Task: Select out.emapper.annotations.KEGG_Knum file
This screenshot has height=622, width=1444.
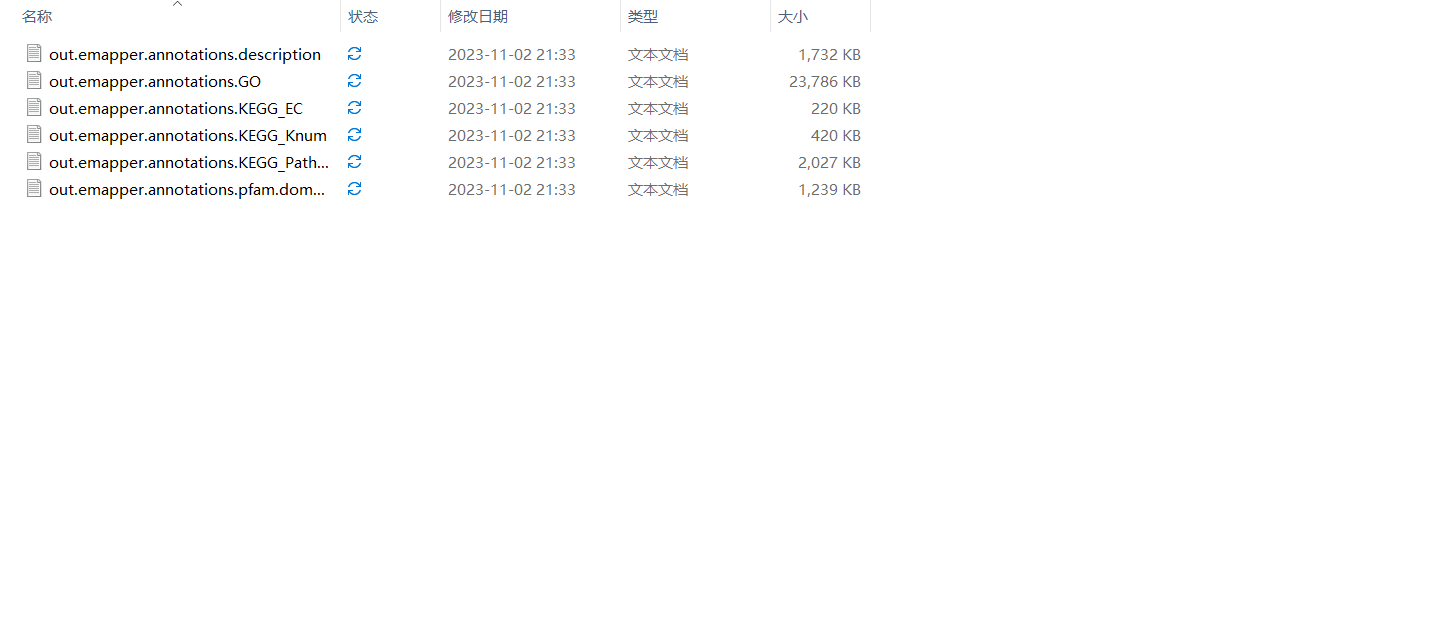Action: point(188,135)
